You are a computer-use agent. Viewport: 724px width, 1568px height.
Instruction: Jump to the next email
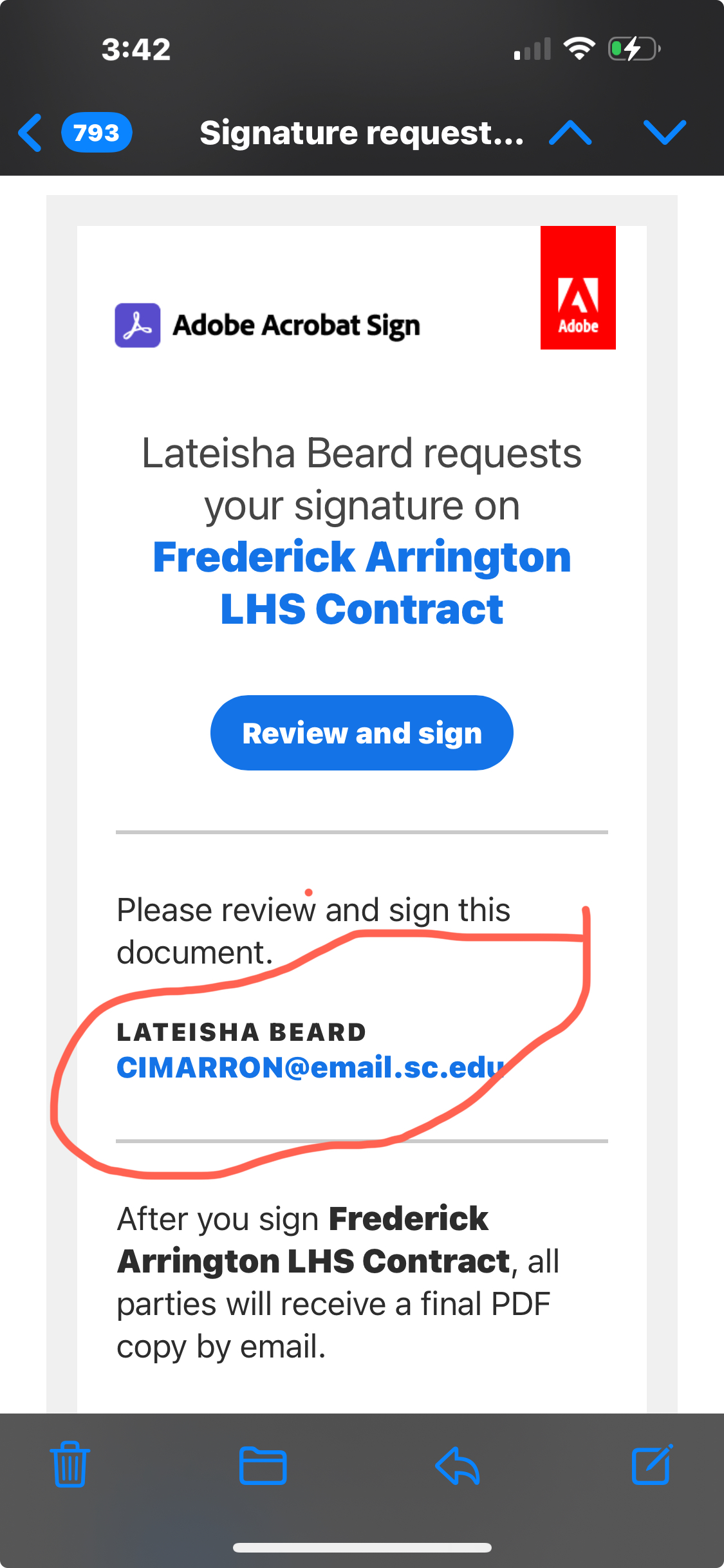pyautogui.click(x=664, y=133)
